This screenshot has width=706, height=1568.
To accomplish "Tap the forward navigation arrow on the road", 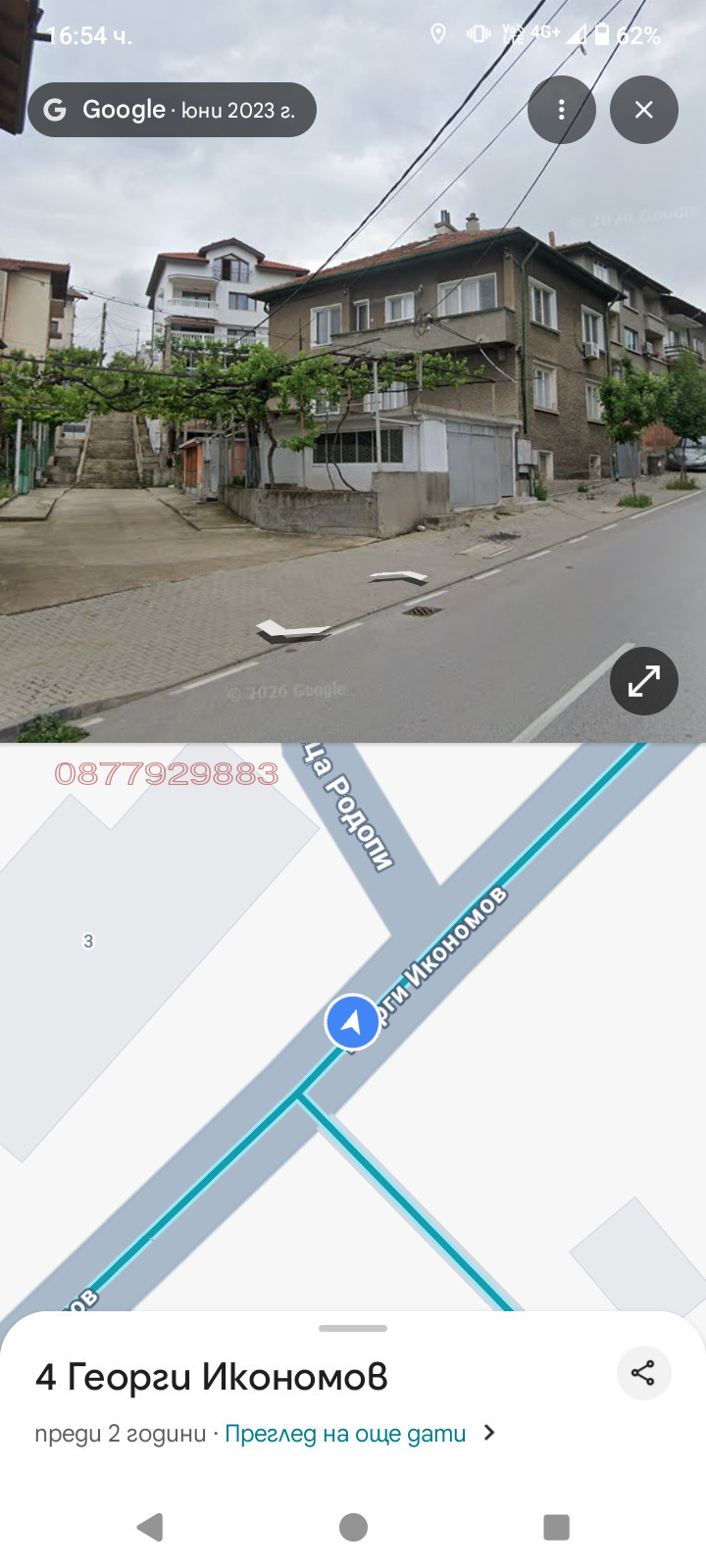I will click(x=396, y=577).
